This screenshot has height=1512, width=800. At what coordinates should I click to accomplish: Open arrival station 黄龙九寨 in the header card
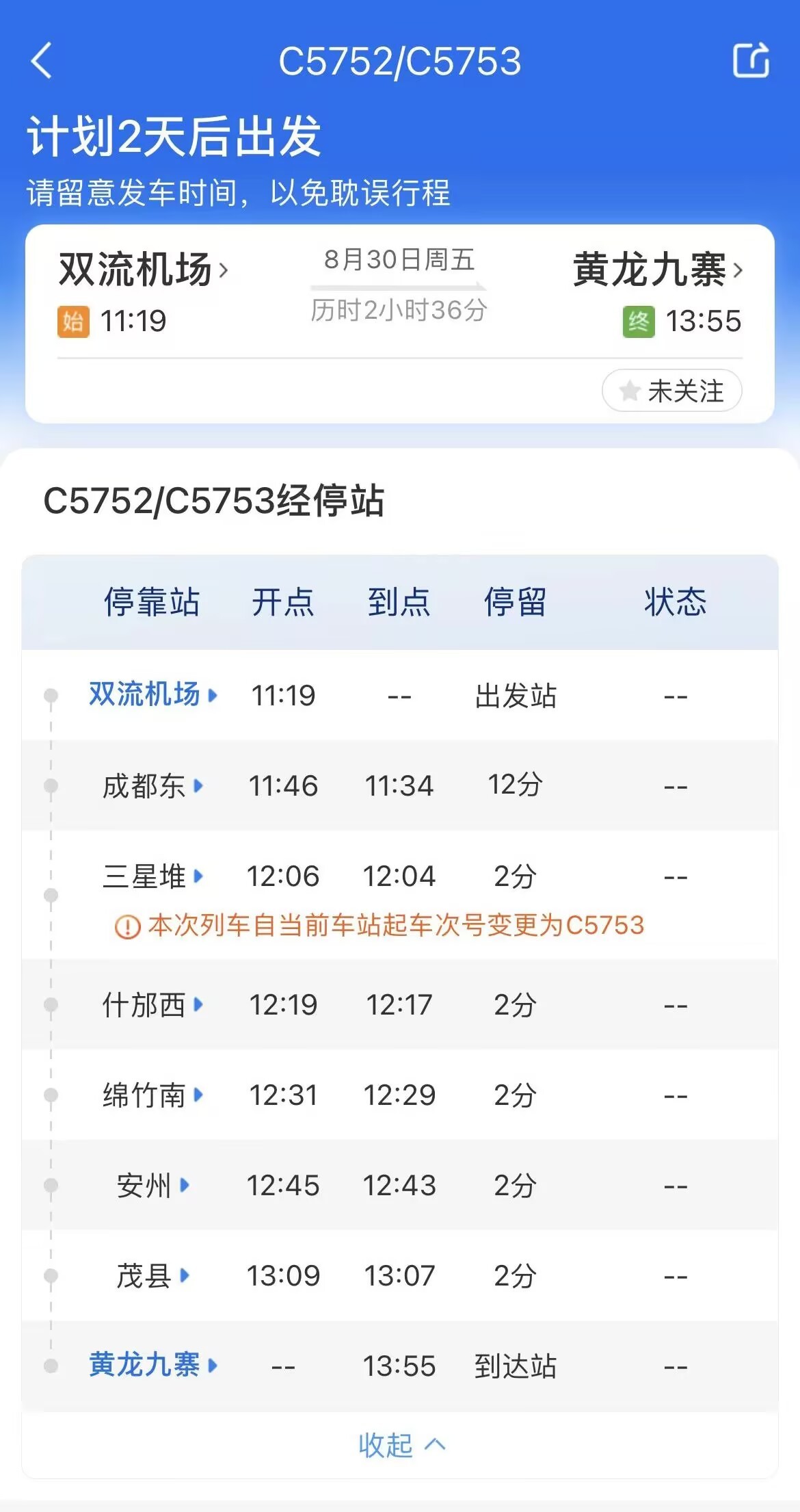[x=657, y=270]
